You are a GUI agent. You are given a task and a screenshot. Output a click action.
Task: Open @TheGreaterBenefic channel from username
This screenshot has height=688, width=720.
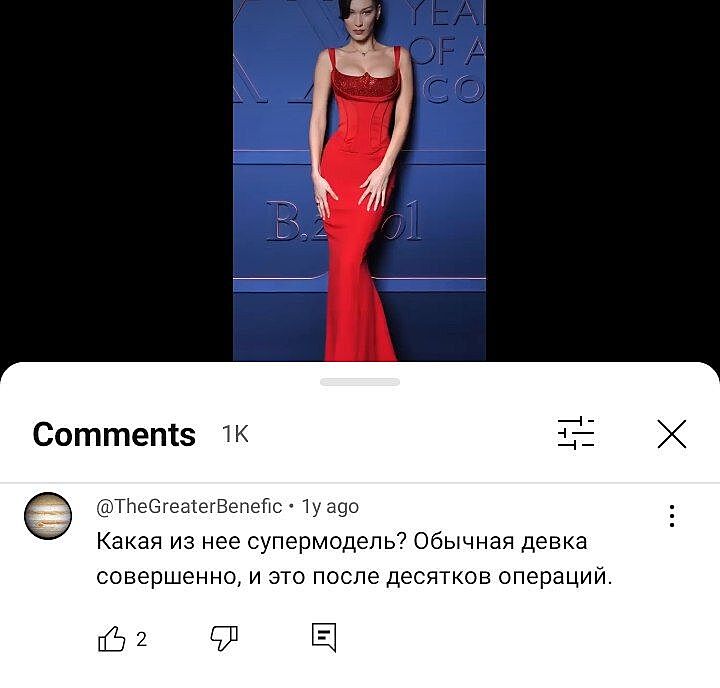(x=189, y=507)
